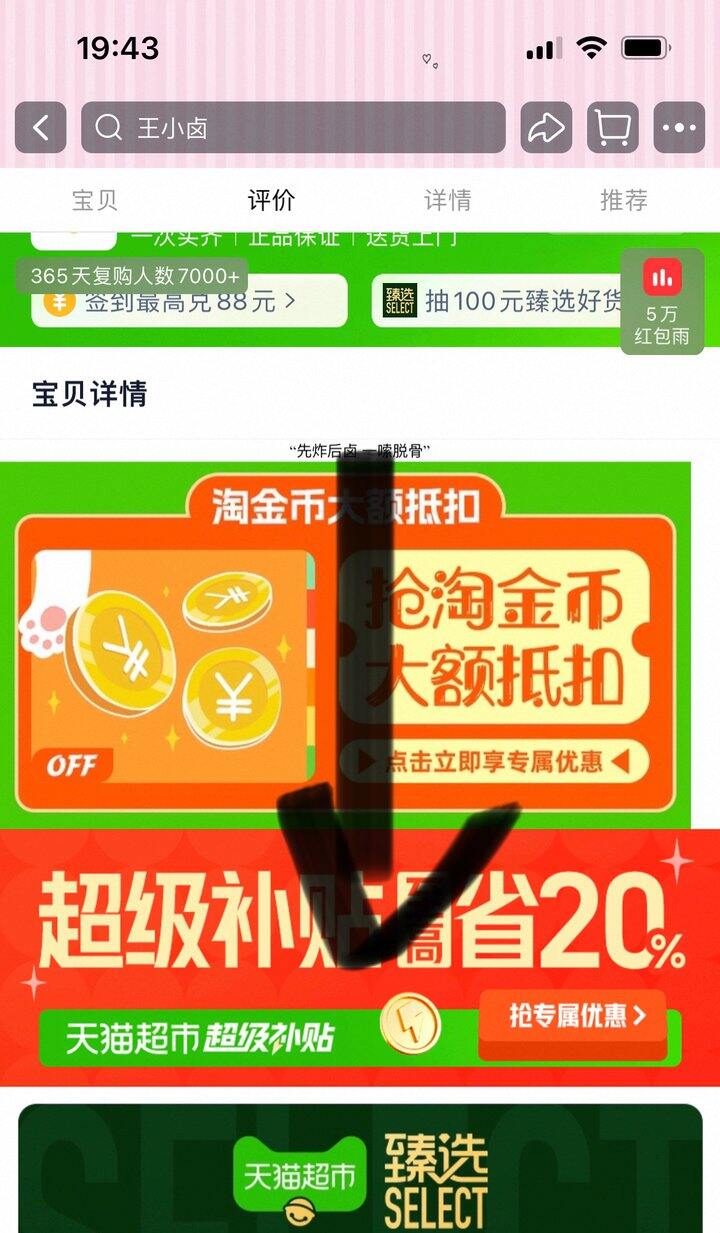
Task: Switch to the 详情 tab
Action: coord(447,200)
